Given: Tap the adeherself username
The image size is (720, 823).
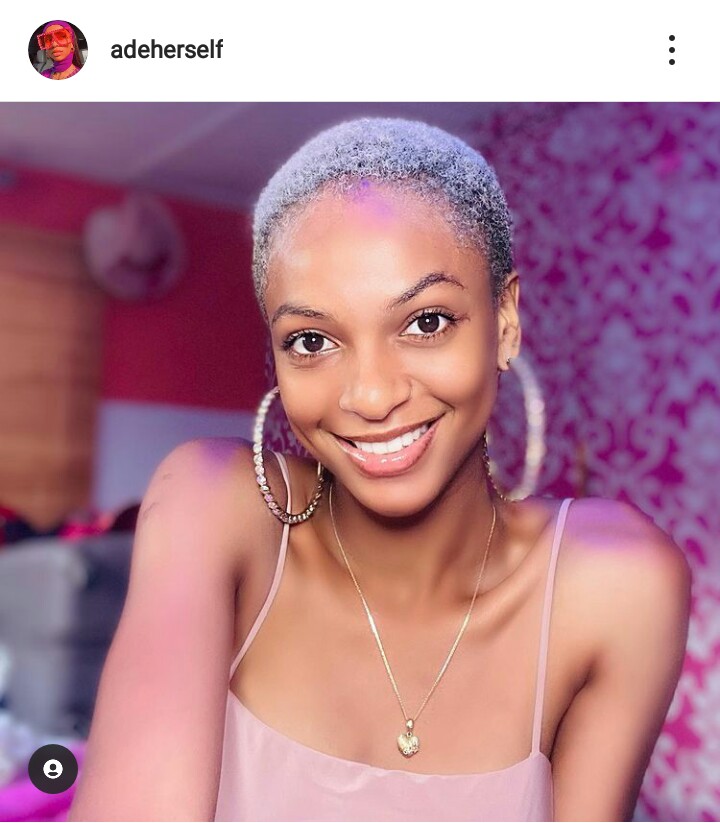Looking at the screenshot, I should point(166,50).
